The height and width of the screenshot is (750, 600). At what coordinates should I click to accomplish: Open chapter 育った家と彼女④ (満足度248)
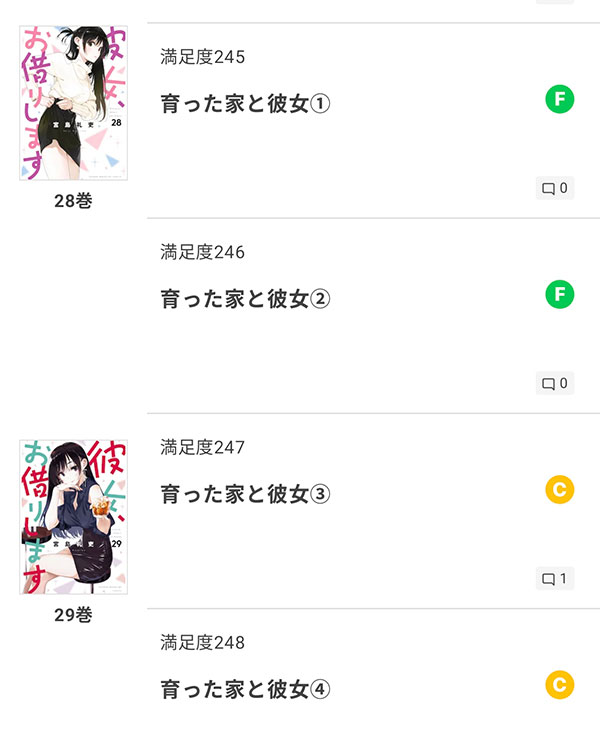245,689
